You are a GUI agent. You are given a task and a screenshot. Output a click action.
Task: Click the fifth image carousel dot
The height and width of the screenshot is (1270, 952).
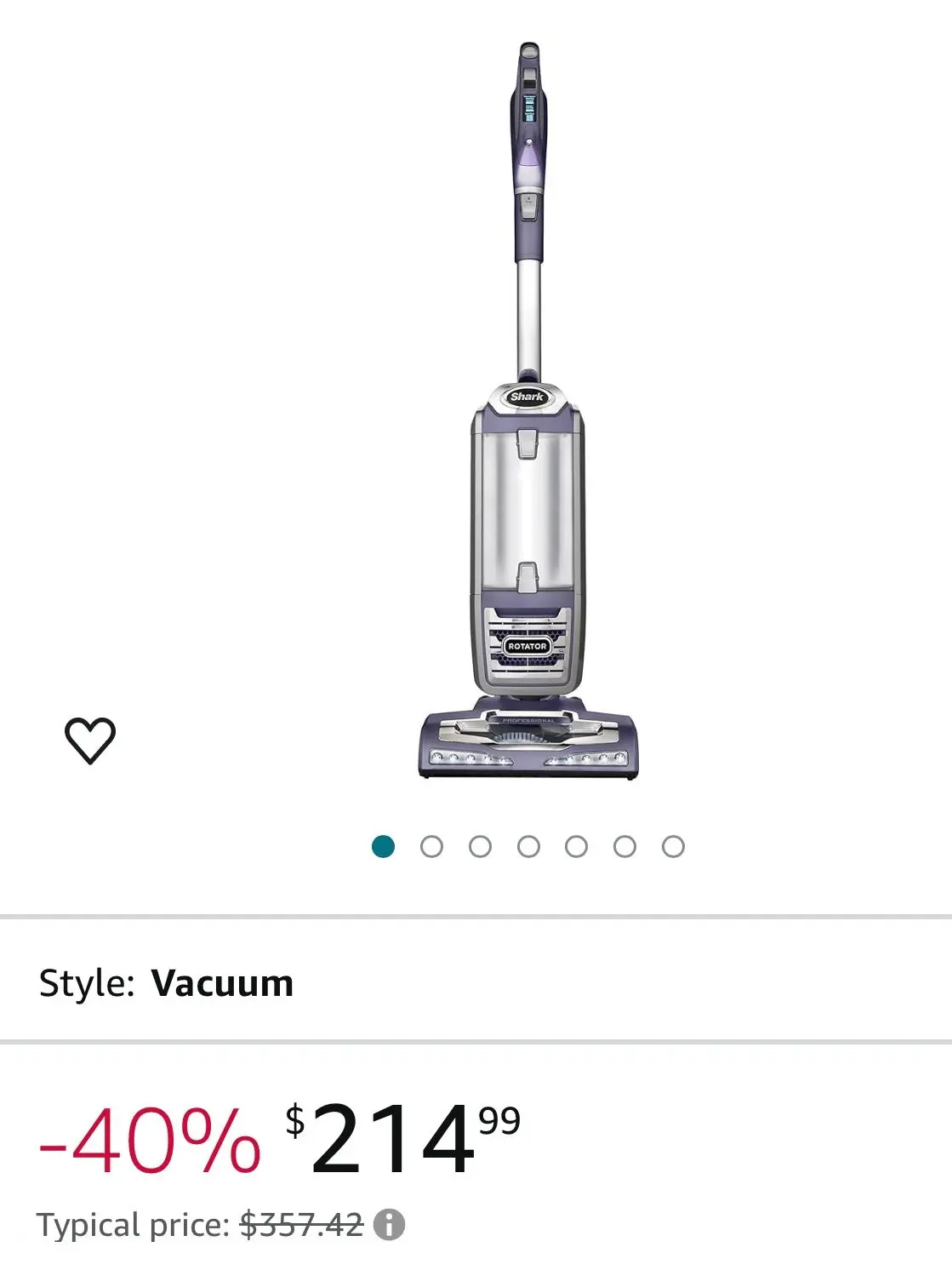(x=578, y=844)
